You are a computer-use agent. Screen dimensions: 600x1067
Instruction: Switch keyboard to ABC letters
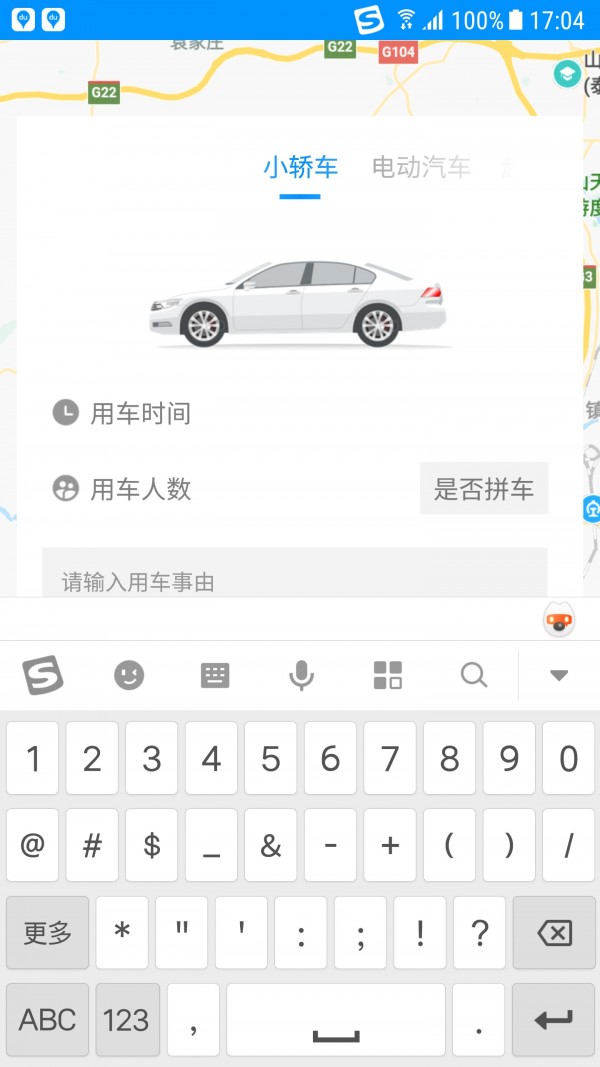pos(47,1020)
